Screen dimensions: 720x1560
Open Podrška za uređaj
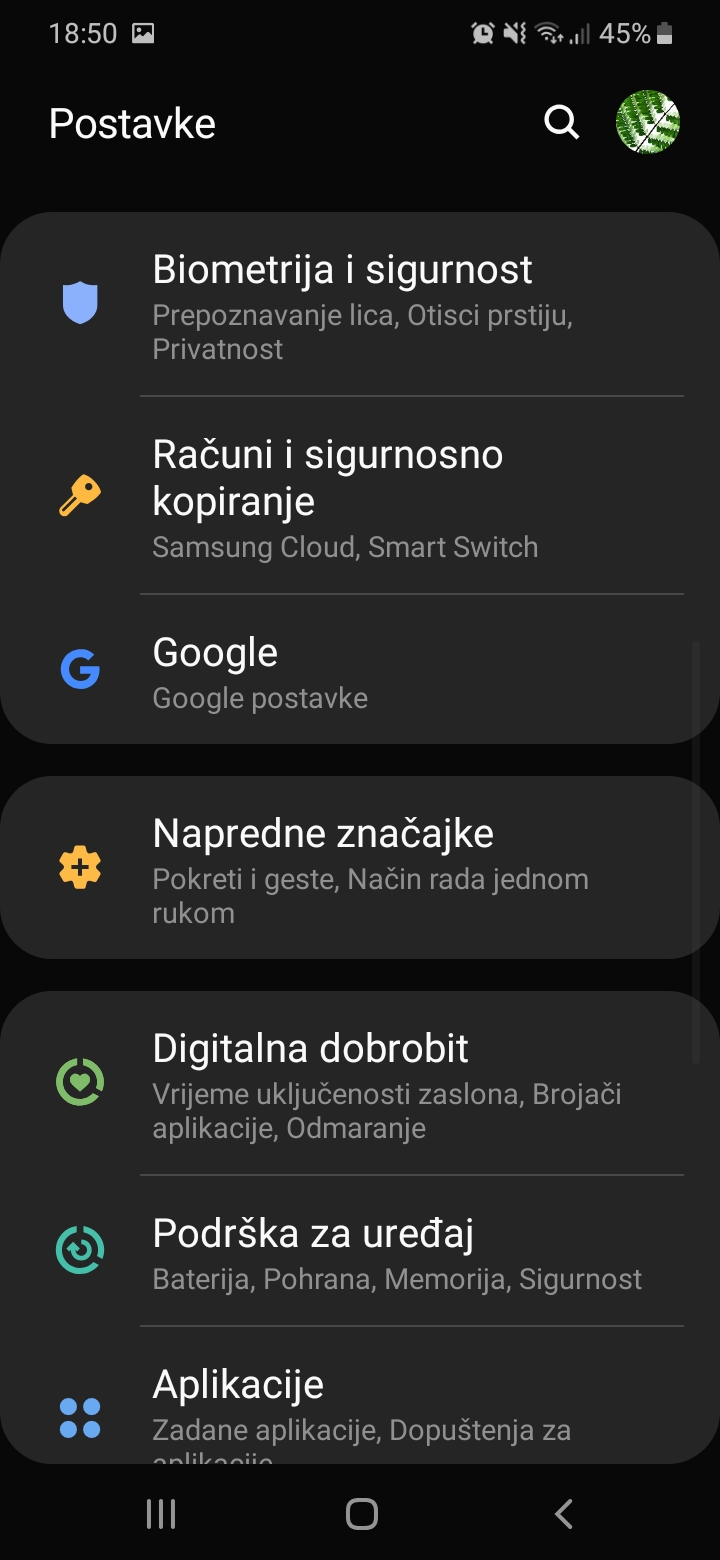pyautogui.click(x=360, y=1251)
